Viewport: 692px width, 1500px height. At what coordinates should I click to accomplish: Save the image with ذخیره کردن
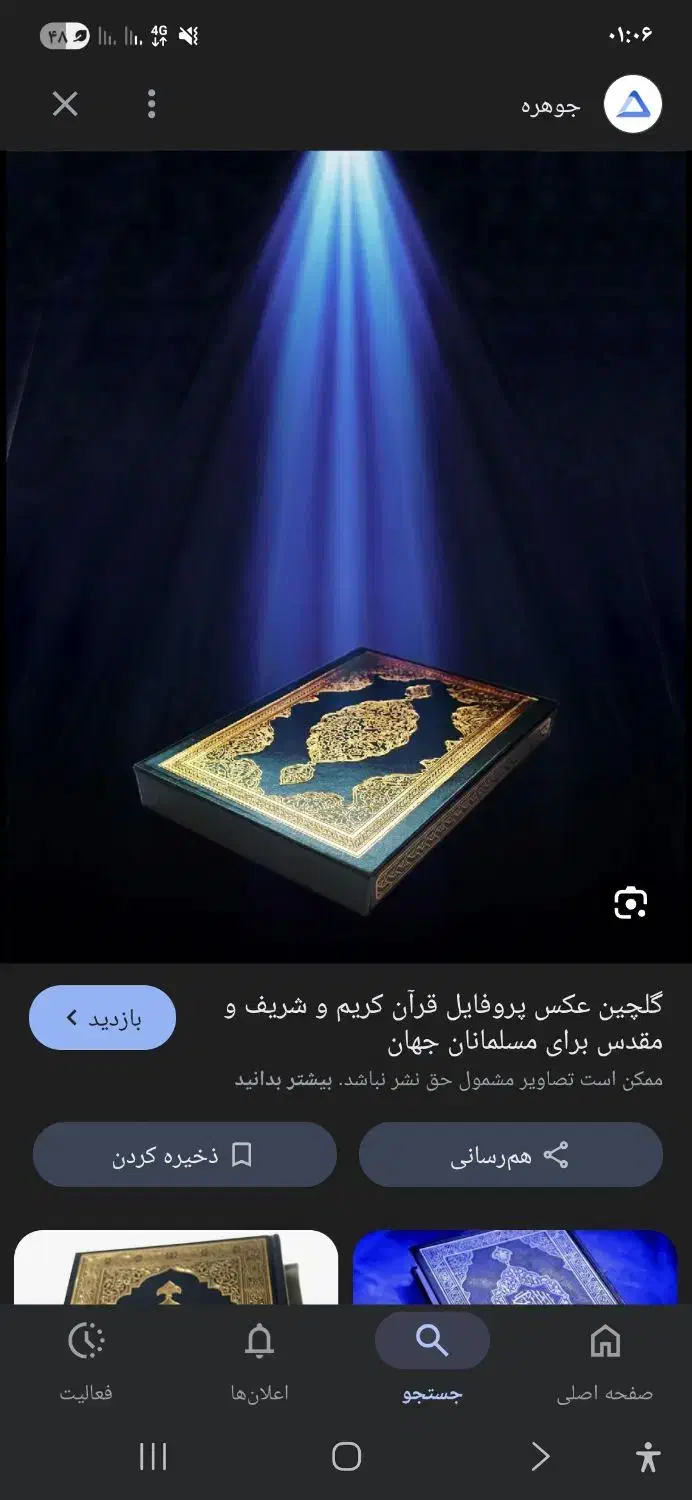point(184,1155)
